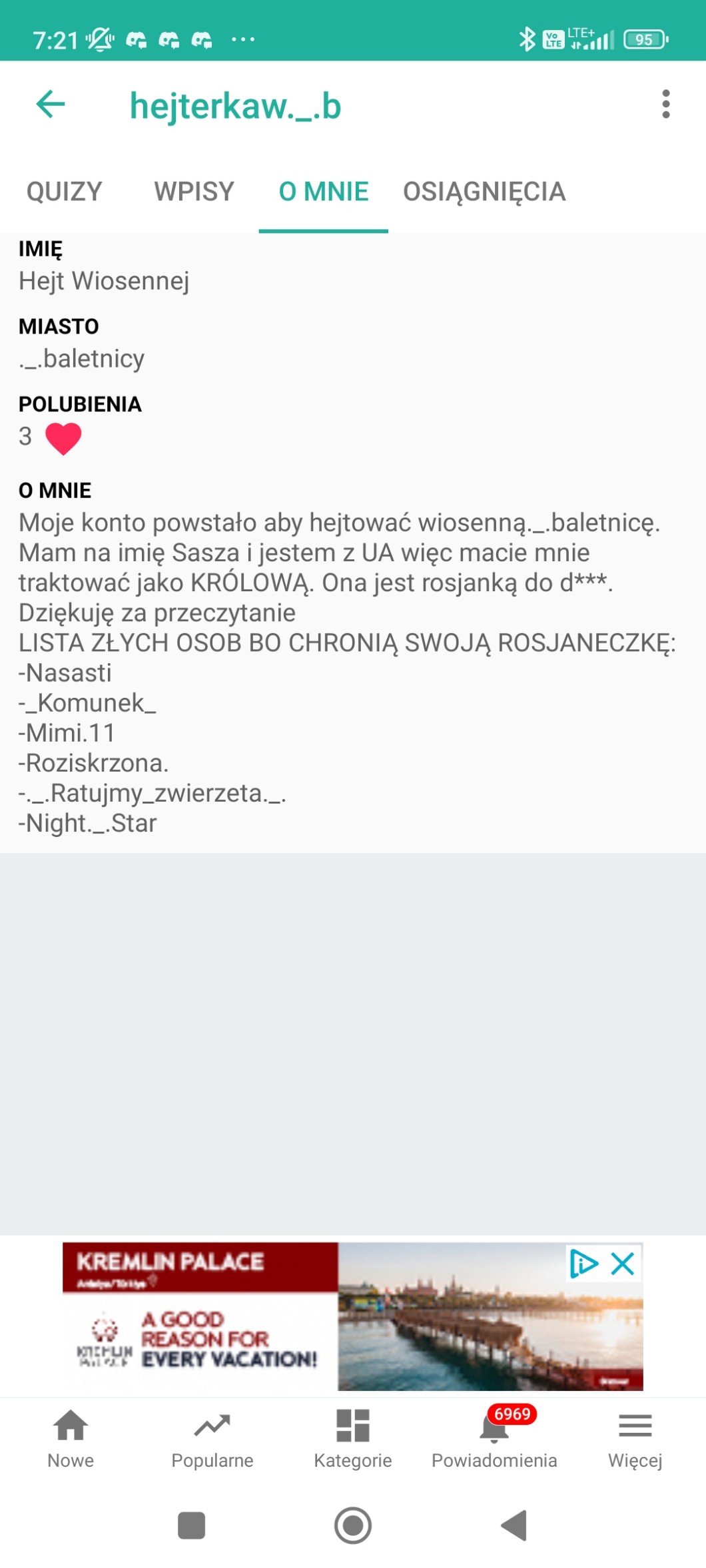
Task: Open the three-dot overflow menu
Action: (x=665, y=105)
